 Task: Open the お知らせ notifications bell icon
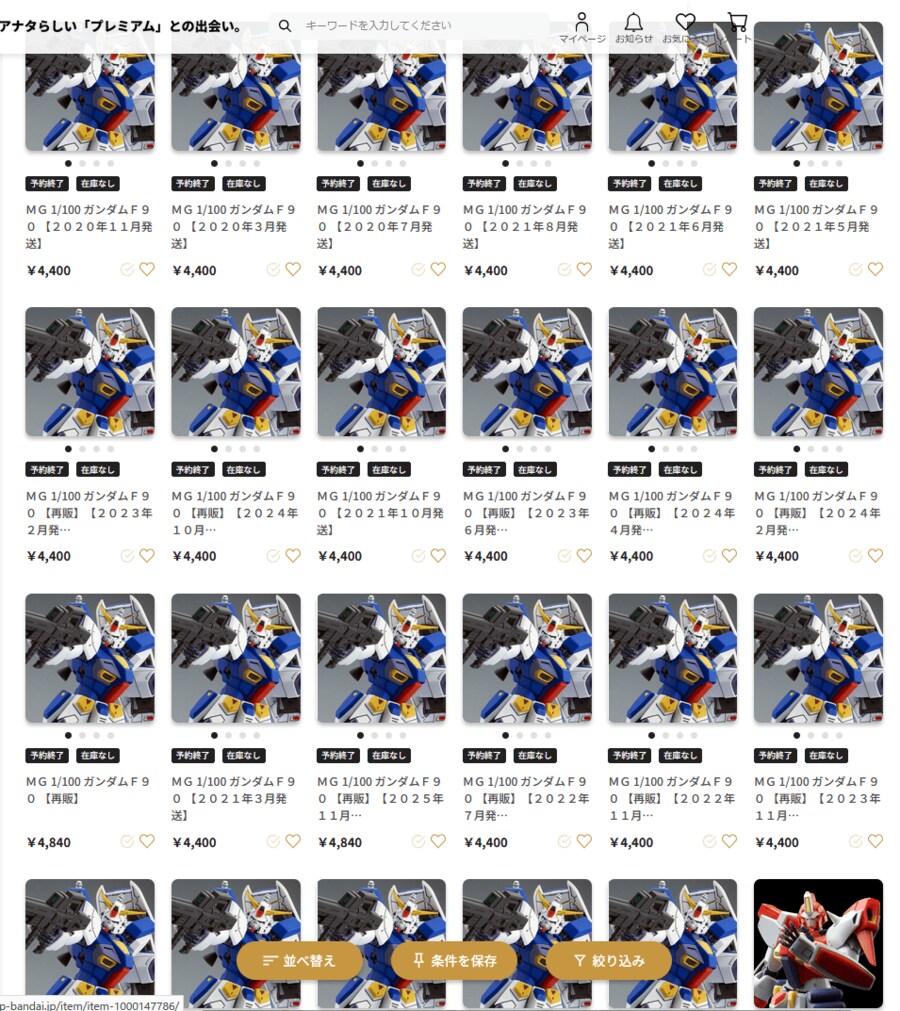pos(634,20)
